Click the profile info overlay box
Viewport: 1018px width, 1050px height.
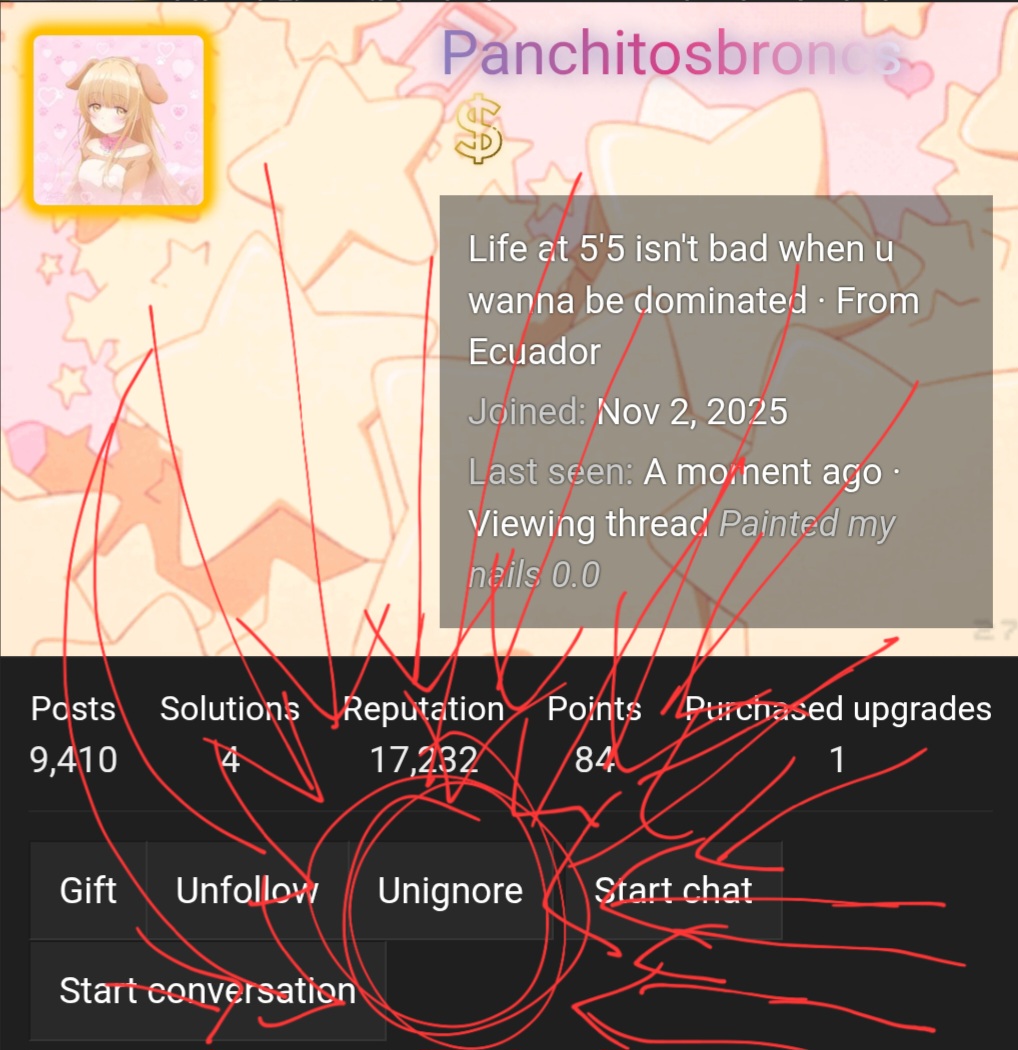tap(717, 410)
